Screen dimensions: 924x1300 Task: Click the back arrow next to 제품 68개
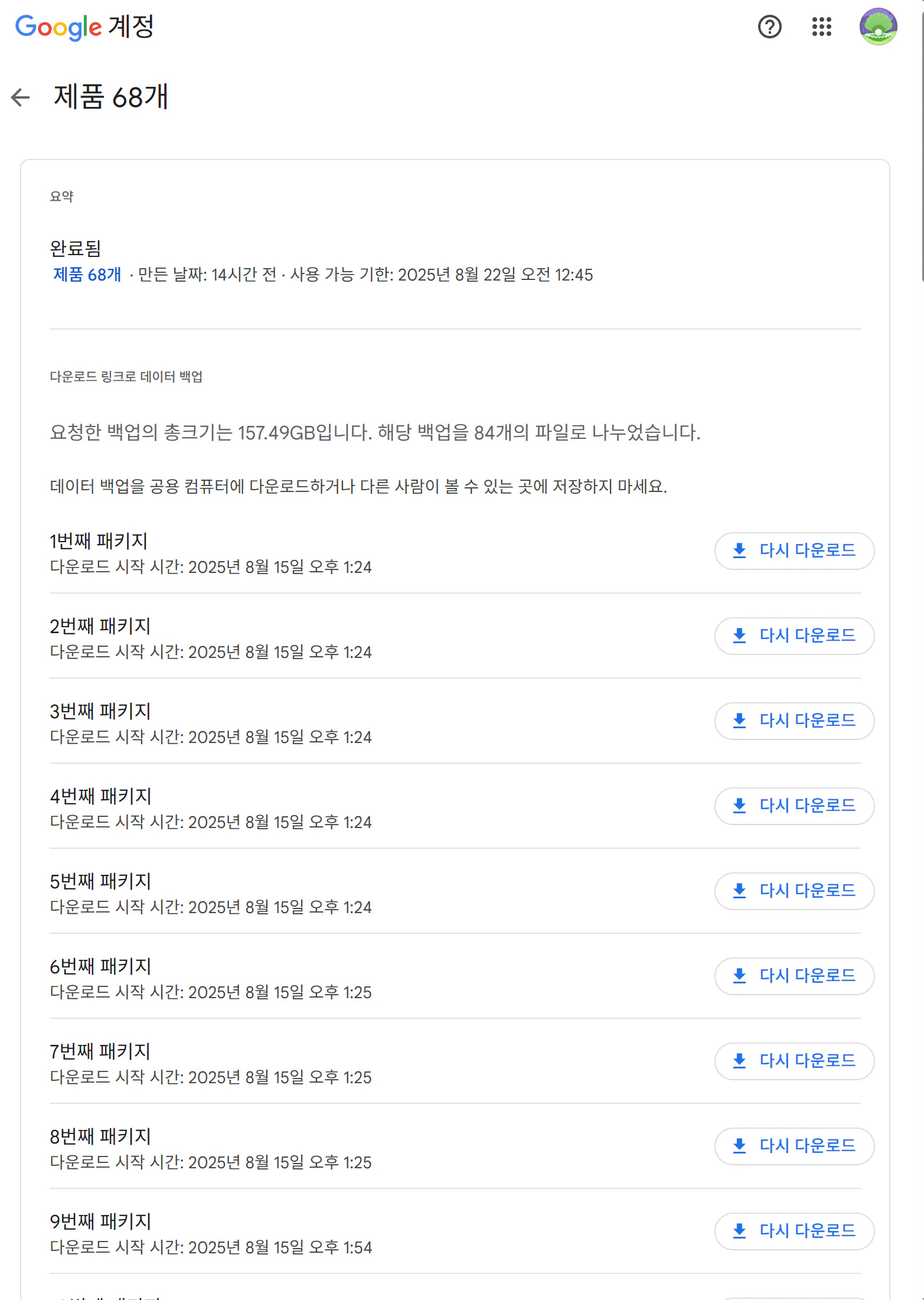click(x=21, y=97)
